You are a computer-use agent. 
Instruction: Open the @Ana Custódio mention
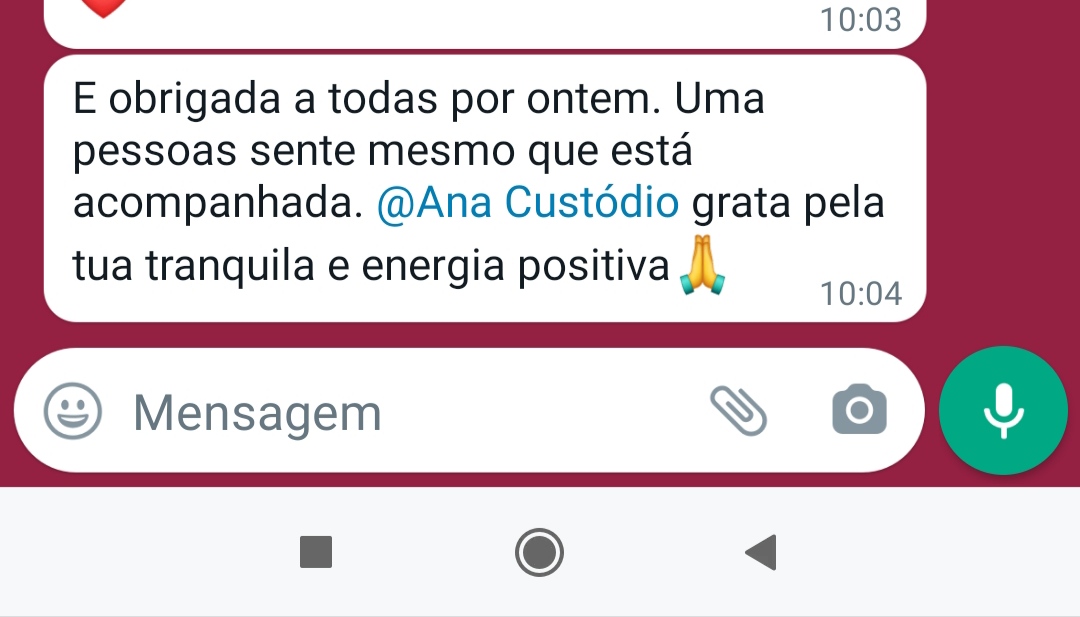coord(528,203)
